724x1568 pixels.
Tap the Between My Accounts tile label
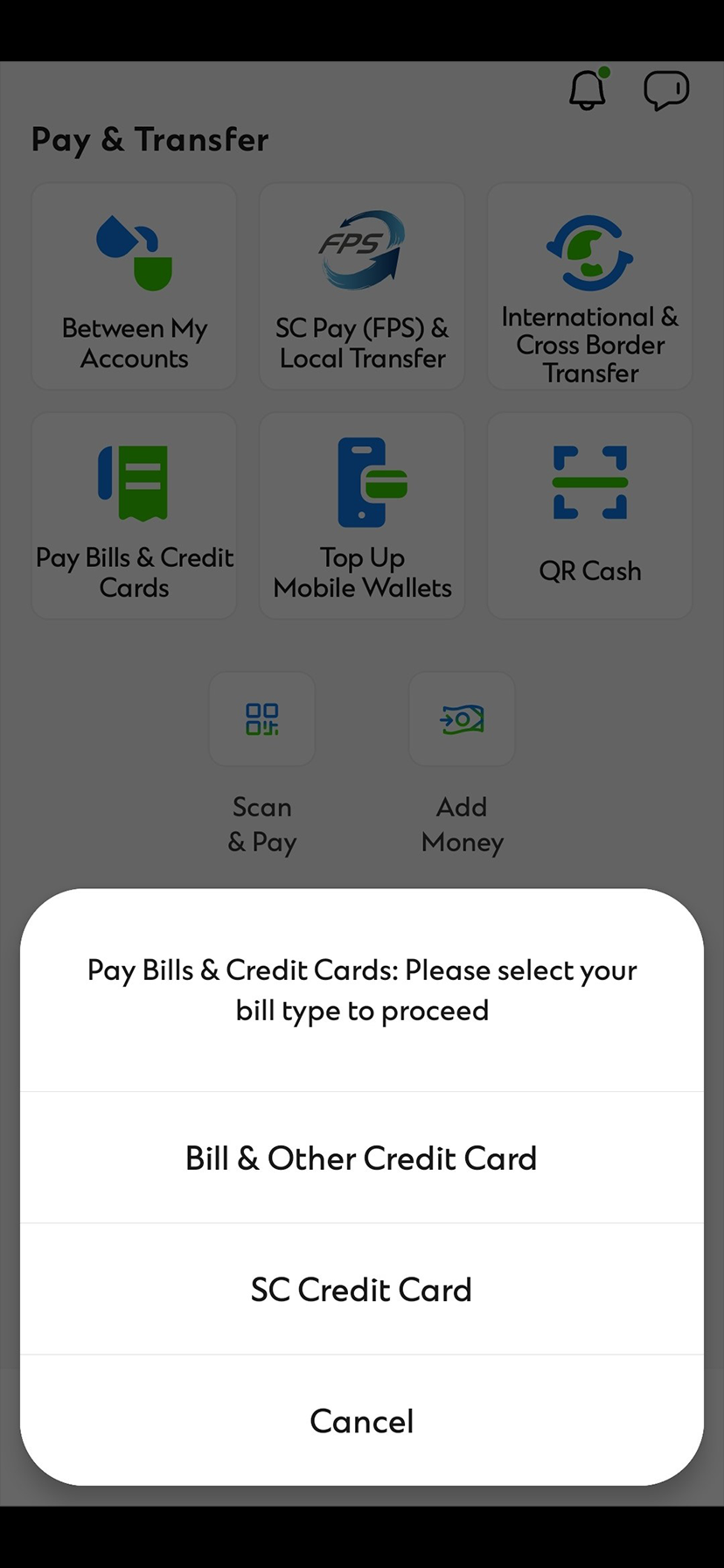[133, 343]
